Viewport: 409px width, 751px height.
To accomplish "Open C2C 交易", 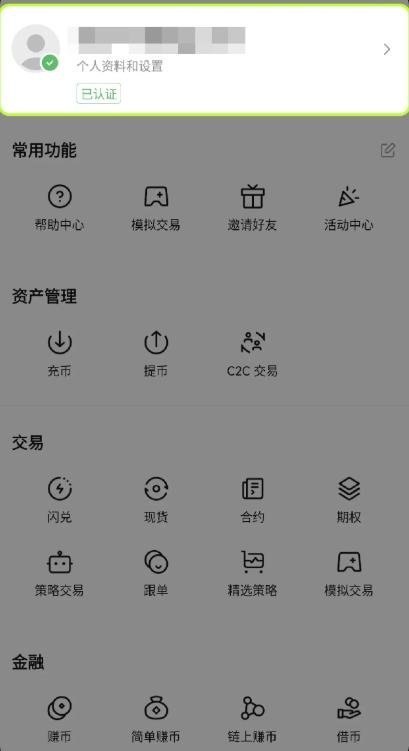I will tap(252, 354).
